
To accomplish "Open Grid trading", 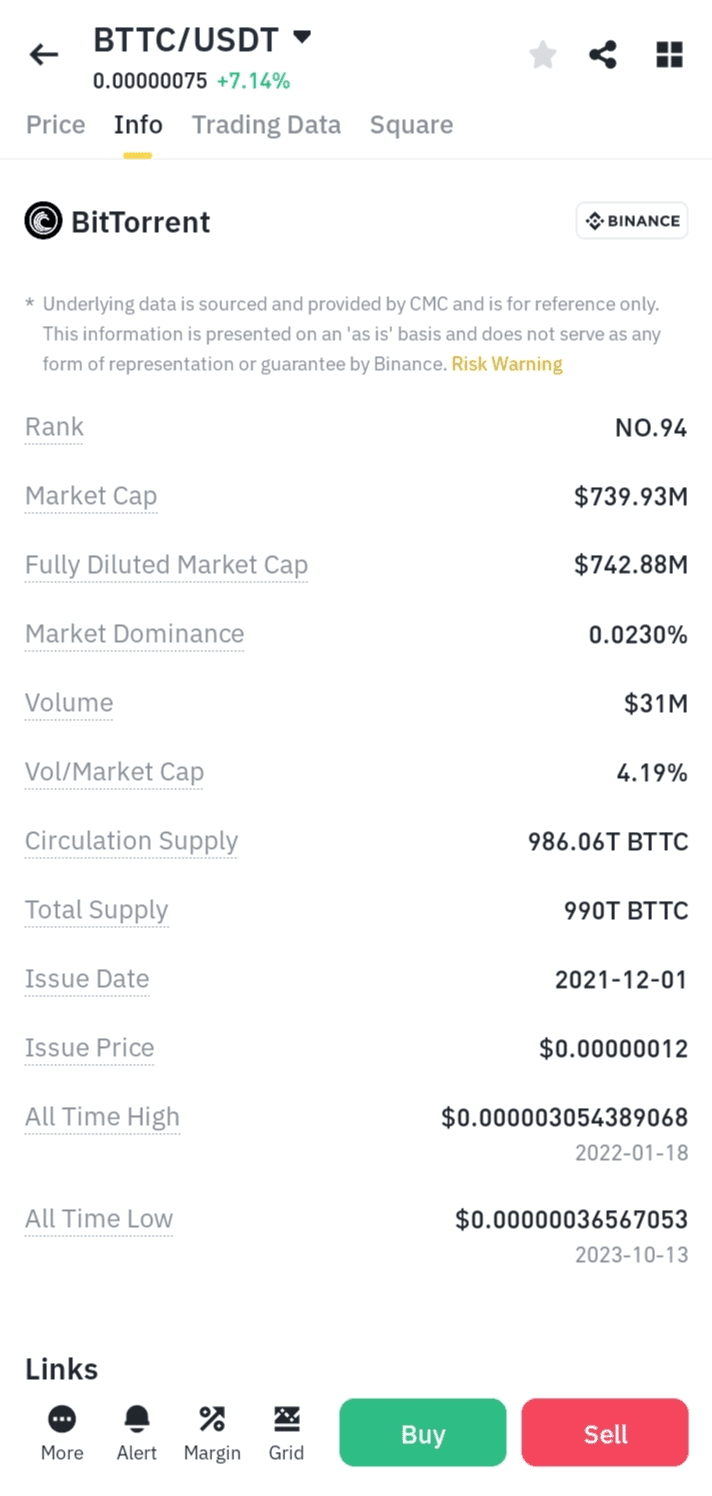I will (286, 1432).
